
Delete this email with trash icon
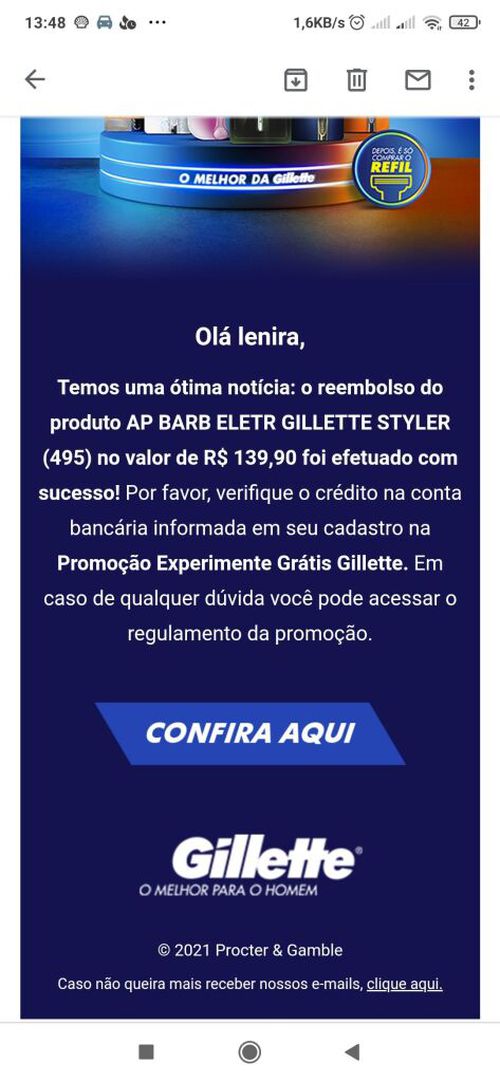pyautogui.click(x=357, y=80)
